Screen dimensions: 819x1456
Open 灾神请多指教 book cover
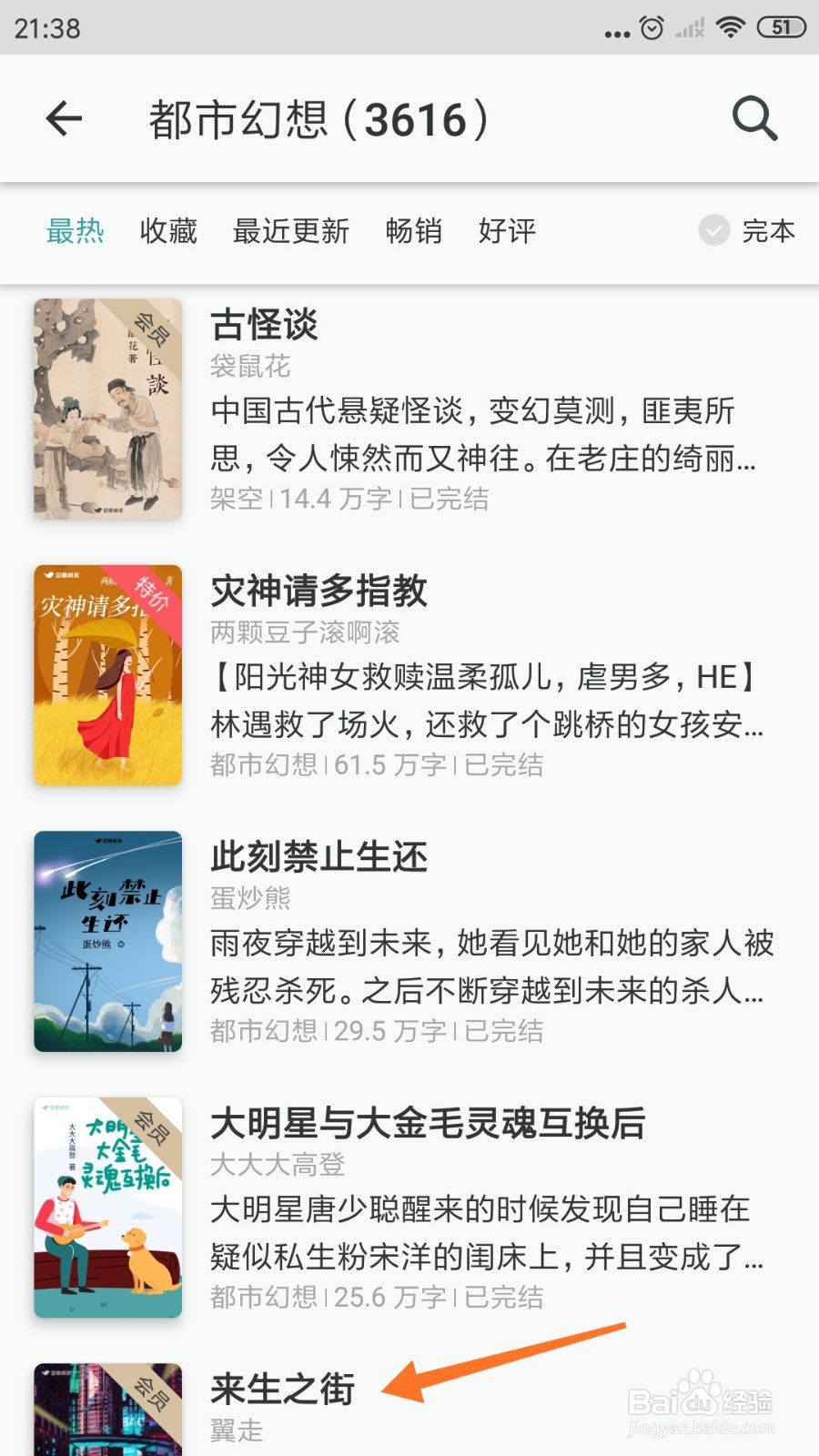[x=106, y=673]
